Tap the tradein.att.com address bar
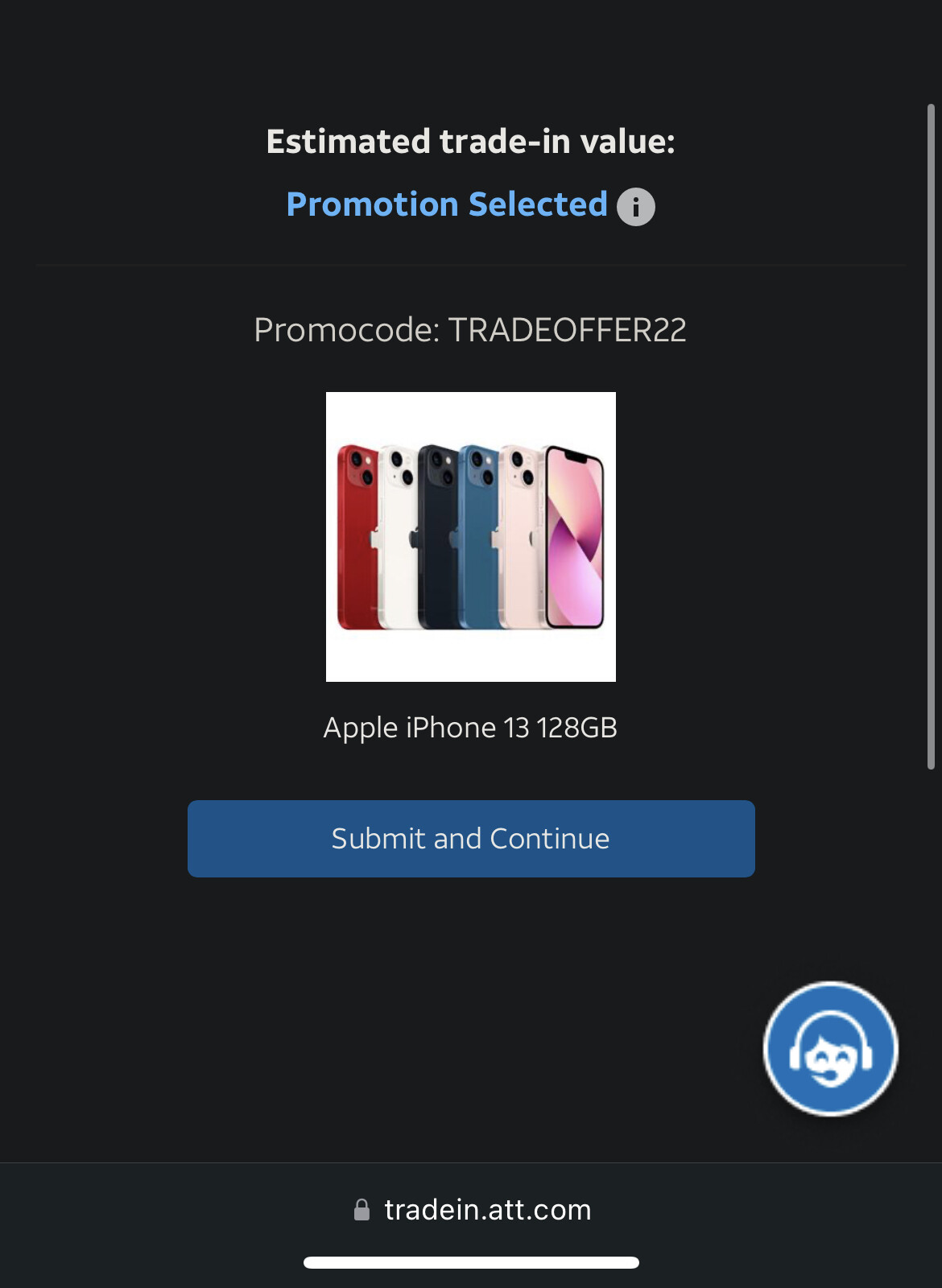Image resolution: width=942 pixels, height=1288 pixels. tap(473, 1209)
